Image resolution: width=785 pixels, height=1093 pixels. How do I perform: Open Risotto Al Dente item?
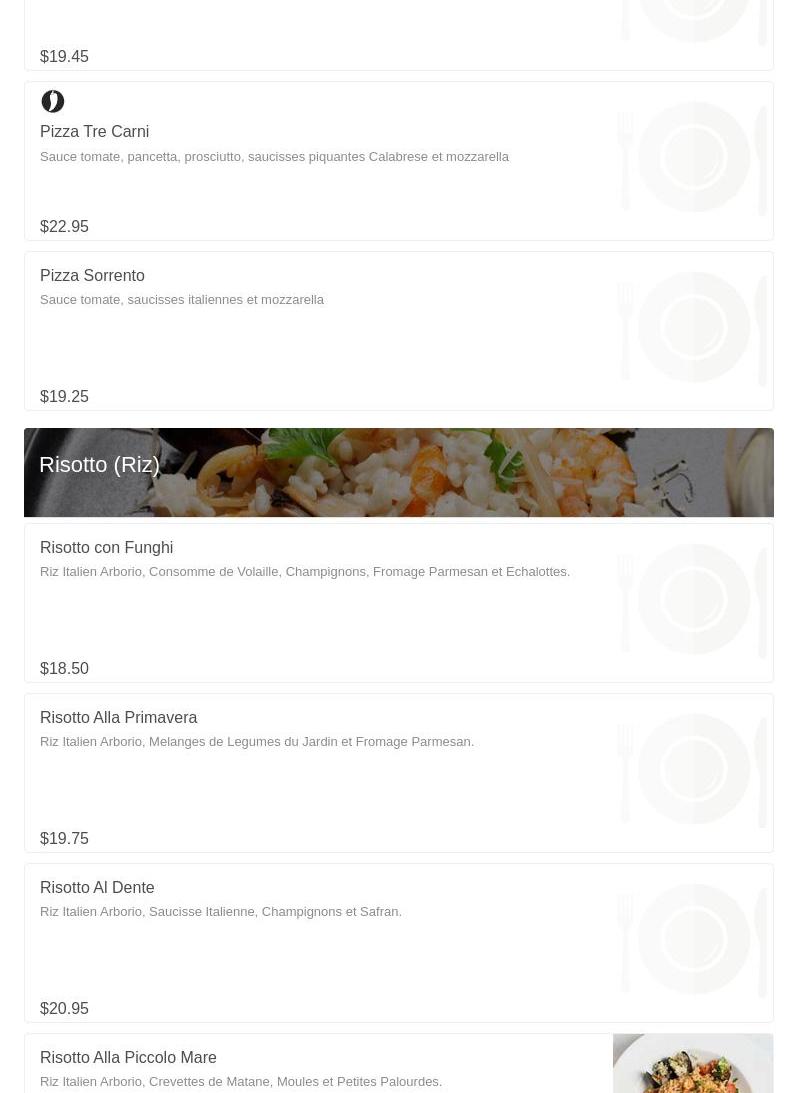point(97,888)
